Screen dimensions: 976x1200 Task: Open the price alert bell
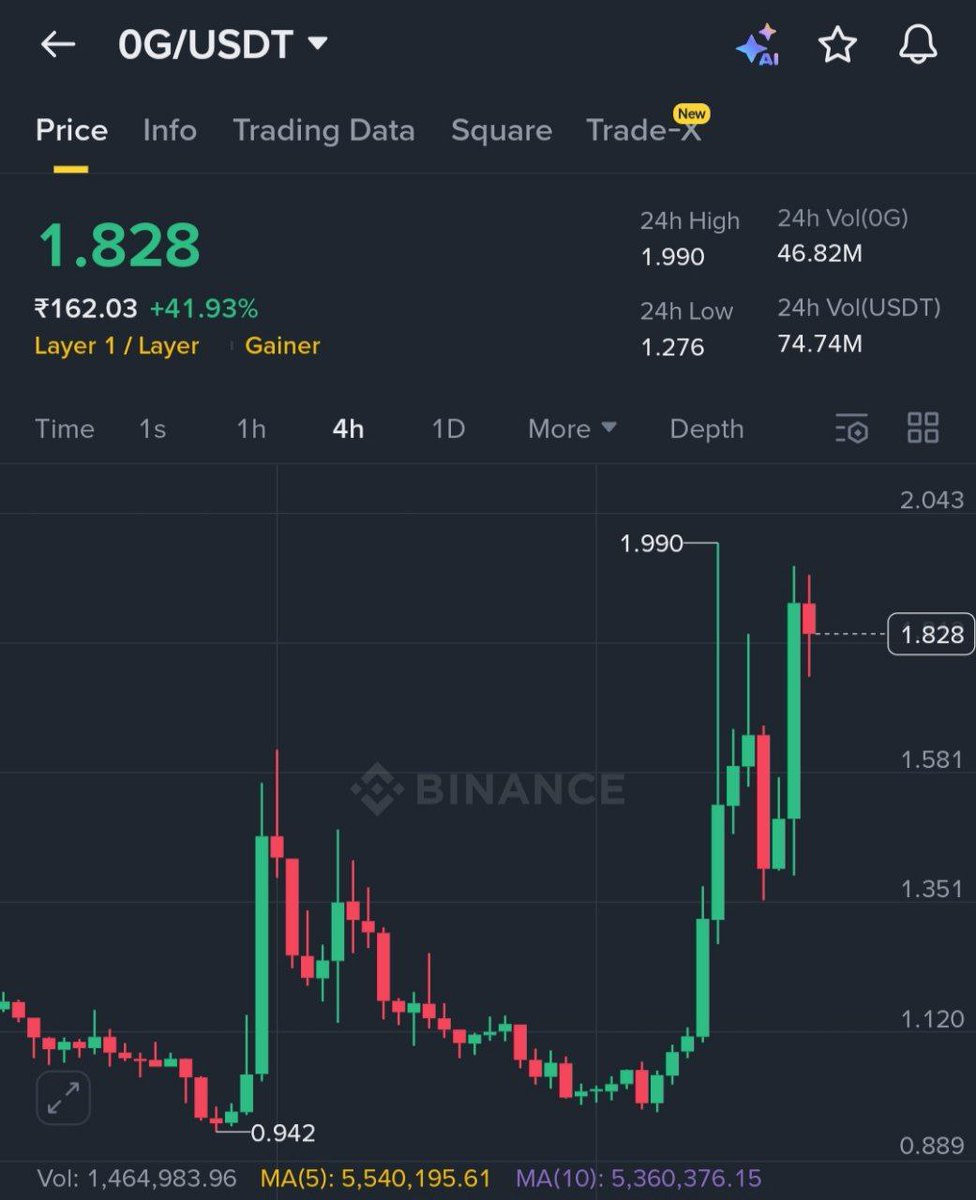(x=918, y=44)
